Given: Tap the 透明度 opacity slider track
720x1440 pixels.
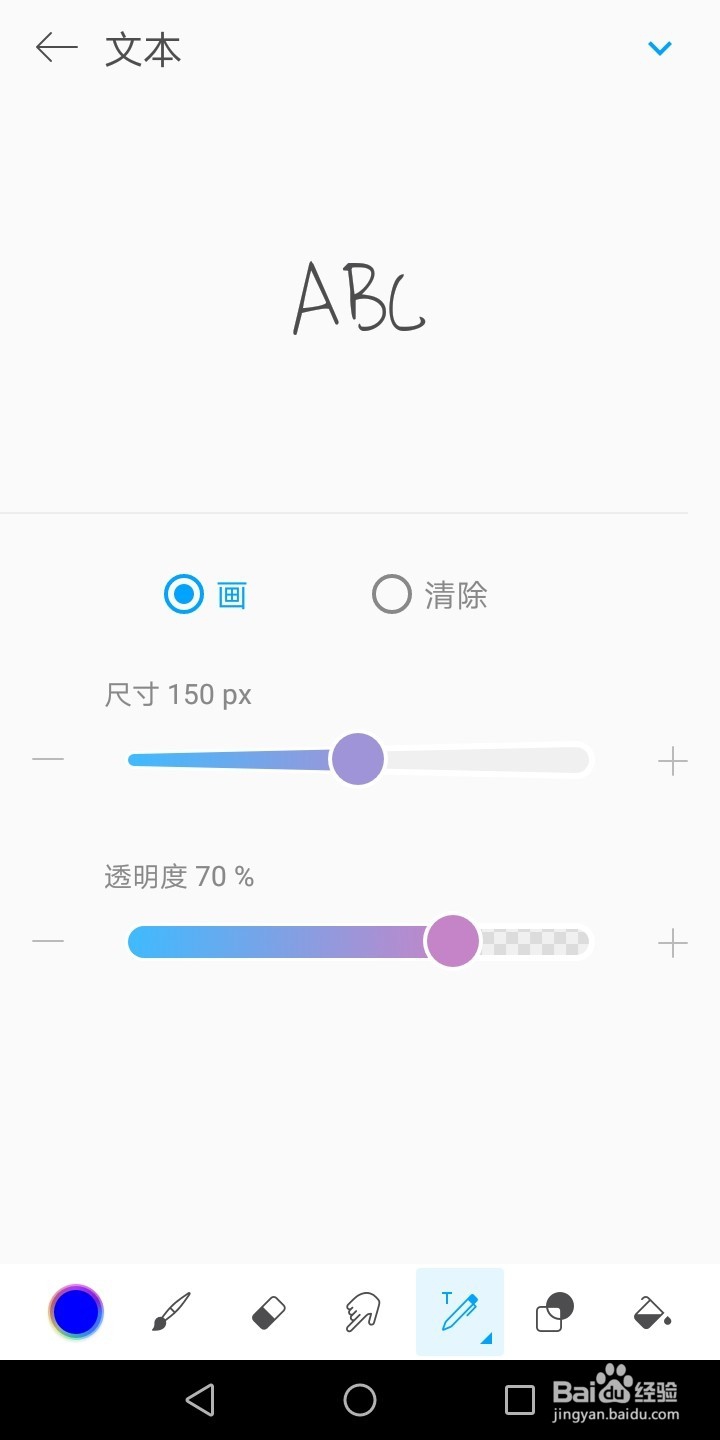Looking at the screenshot, I should 360,942.
